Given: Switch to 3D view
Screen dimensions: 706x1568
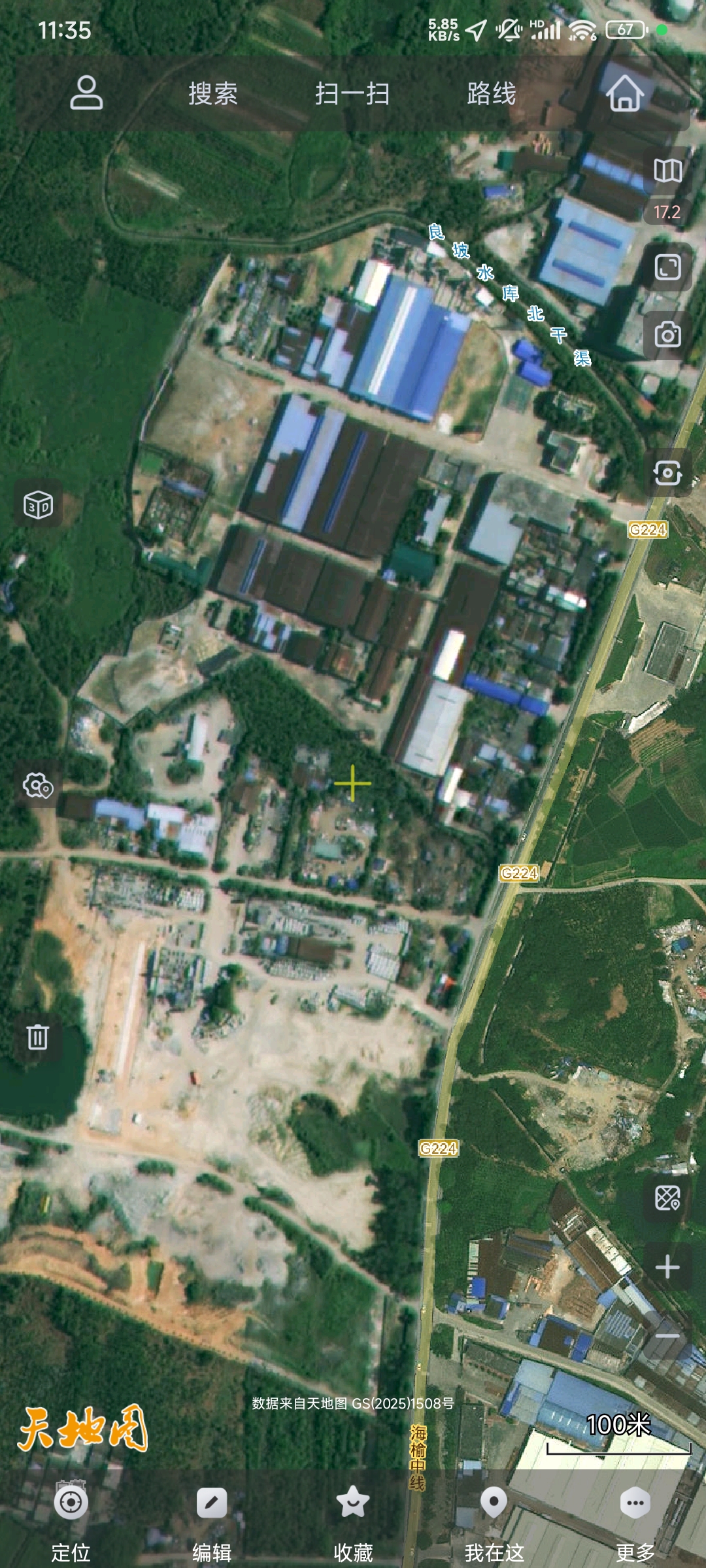Looking at the screenshot, I should tap(38, 505).
